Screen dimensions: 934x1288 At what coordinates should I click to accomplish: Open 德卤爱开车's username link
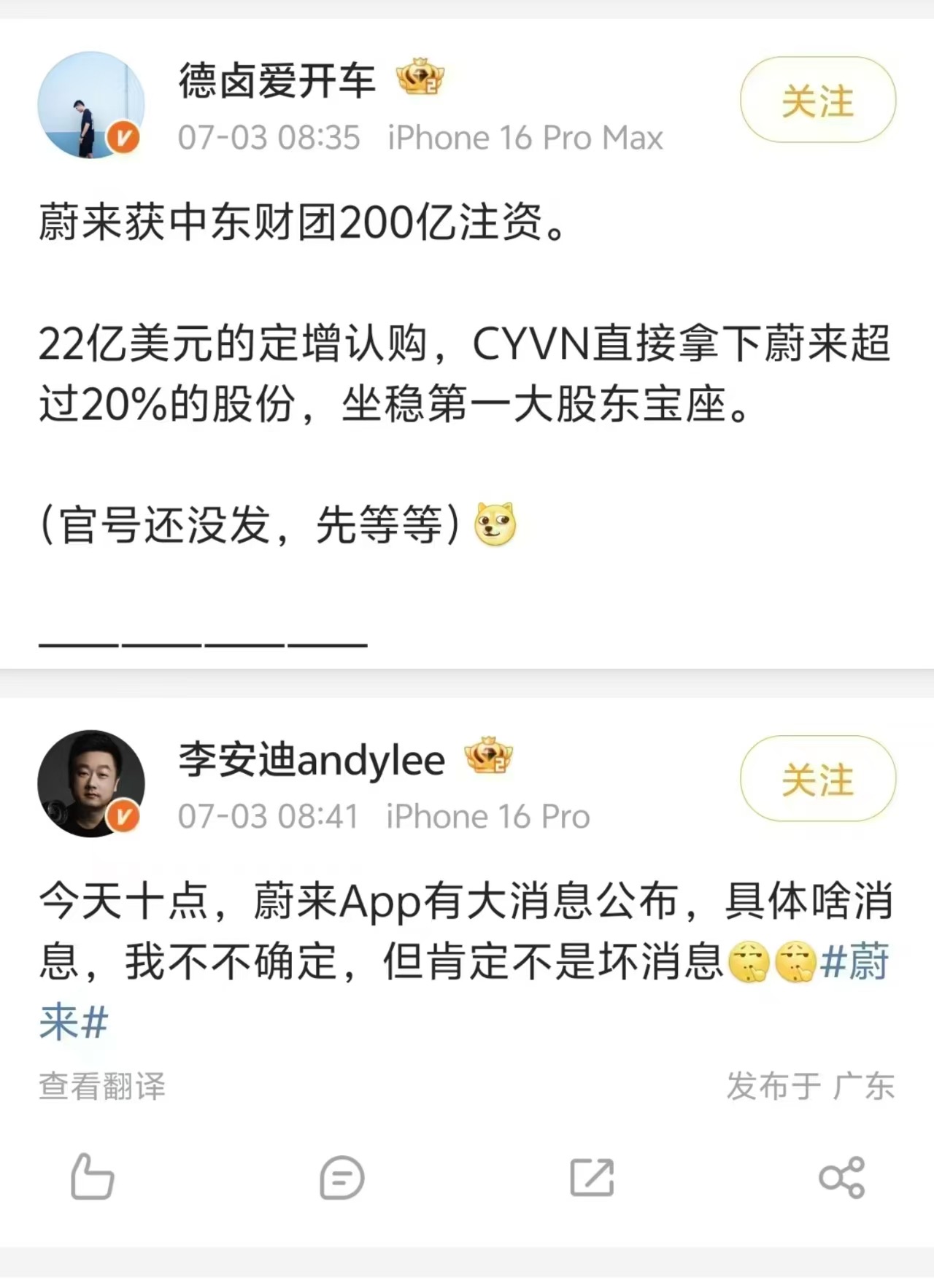pos(277,79)
